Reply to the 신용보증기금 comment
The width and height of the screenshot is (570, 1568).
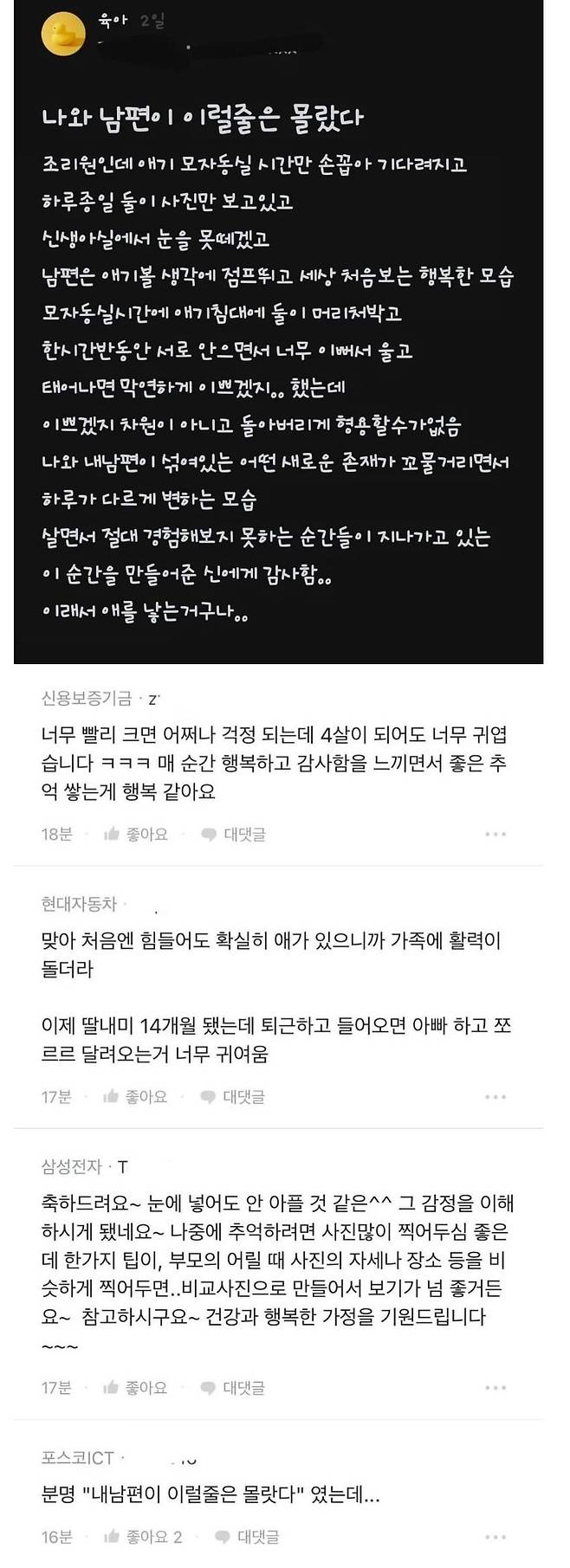tap(234, 834)
